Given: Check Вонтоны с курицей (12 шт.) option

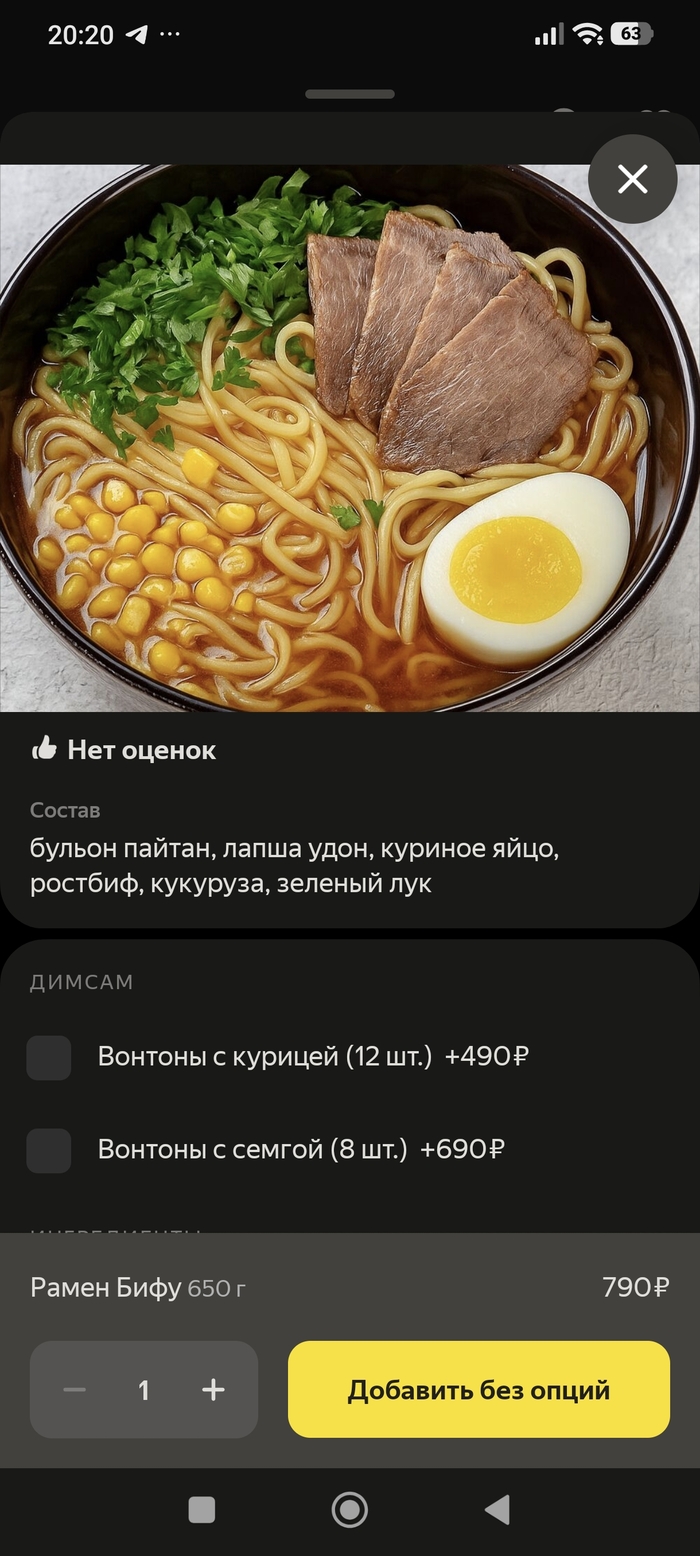Looking at the screenshot, I should (x=49, y=1057).
